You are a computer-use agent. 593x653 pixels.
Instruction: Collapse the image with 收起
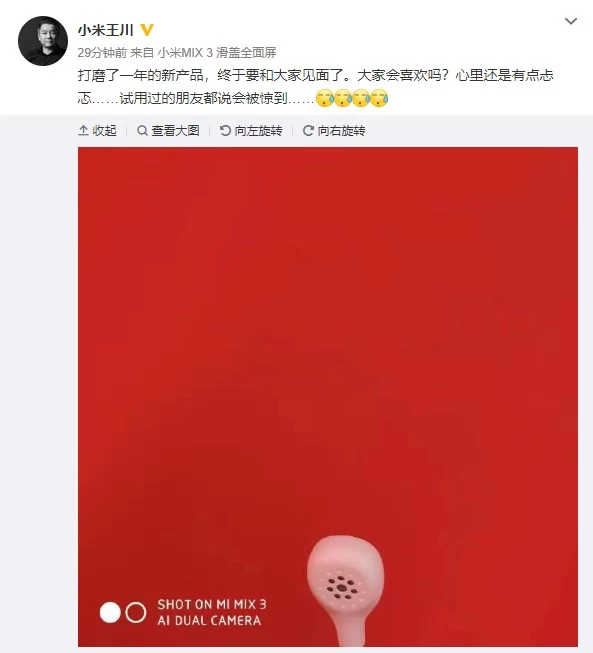97,131
